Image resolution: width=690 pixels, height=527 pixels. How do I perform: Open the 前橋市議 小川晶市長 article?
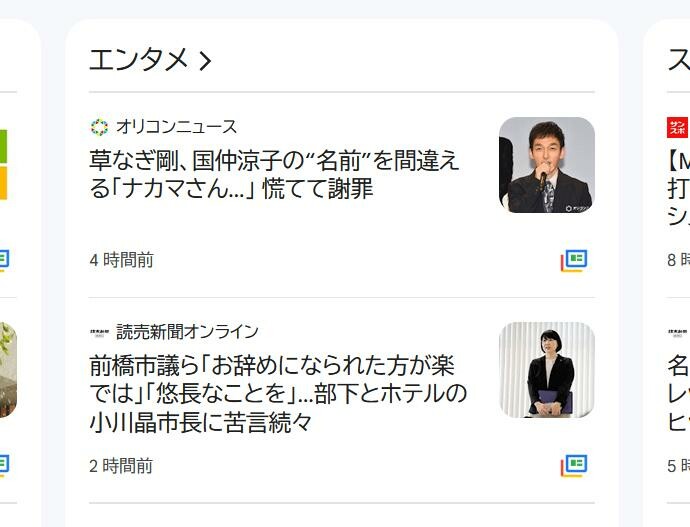[277, 393]
